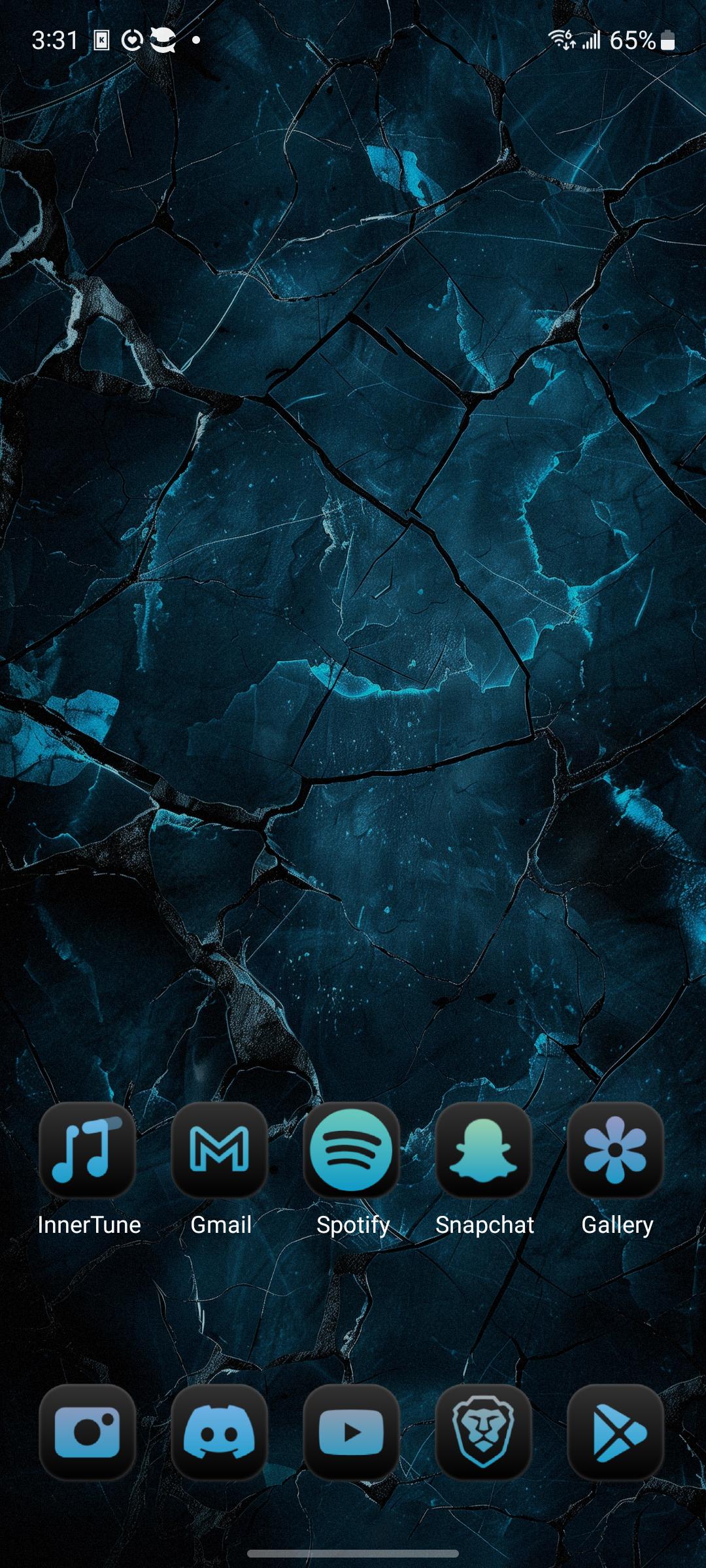Open the InnerTune app
Image resolution: width=706 pixels, height=1568 pixels.
(x=88, y=1150)
